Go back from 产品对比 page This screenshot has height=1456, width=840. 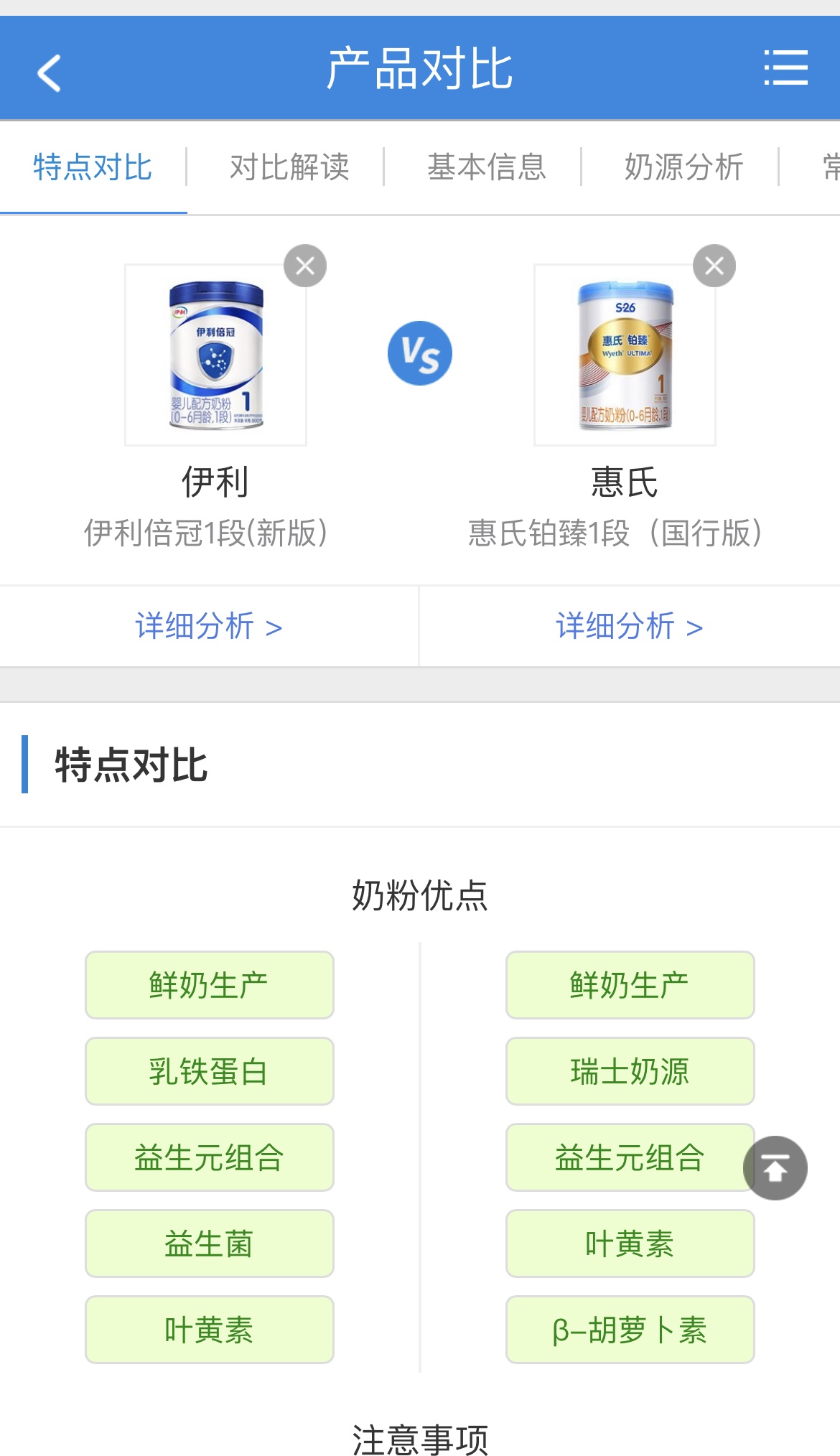tap(49, 73)
